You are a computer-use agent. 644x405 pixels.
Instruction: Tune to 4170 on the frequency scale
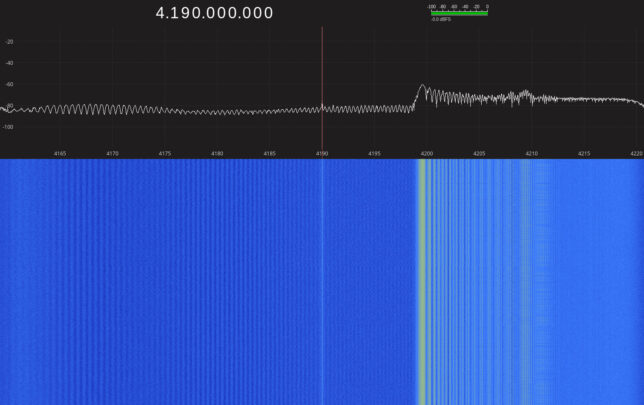(112, 153)
